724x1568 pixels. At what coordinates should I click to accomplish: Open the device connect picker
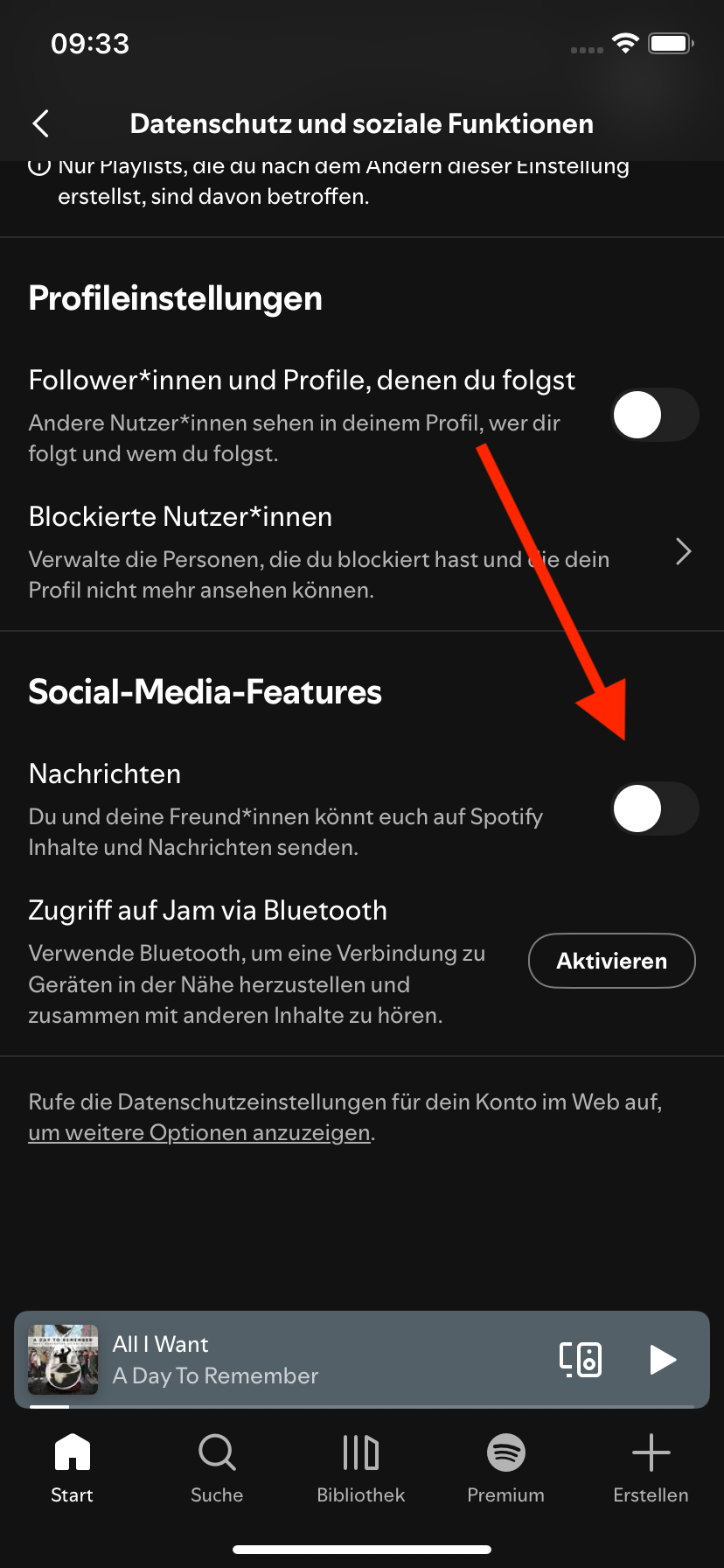[x=581, y=1359]
